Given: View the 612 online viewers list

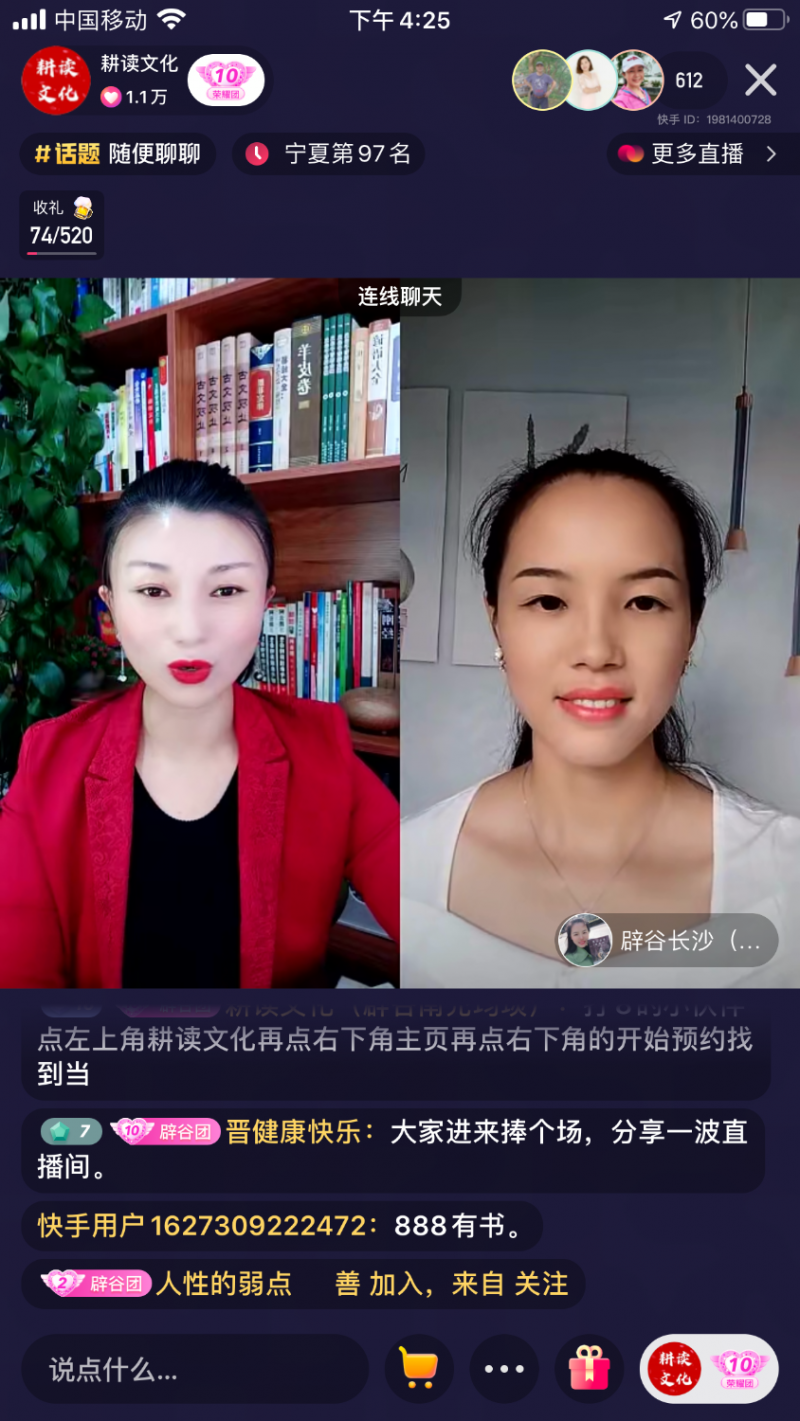Looking at the screenshot, I should coord(689,81).
